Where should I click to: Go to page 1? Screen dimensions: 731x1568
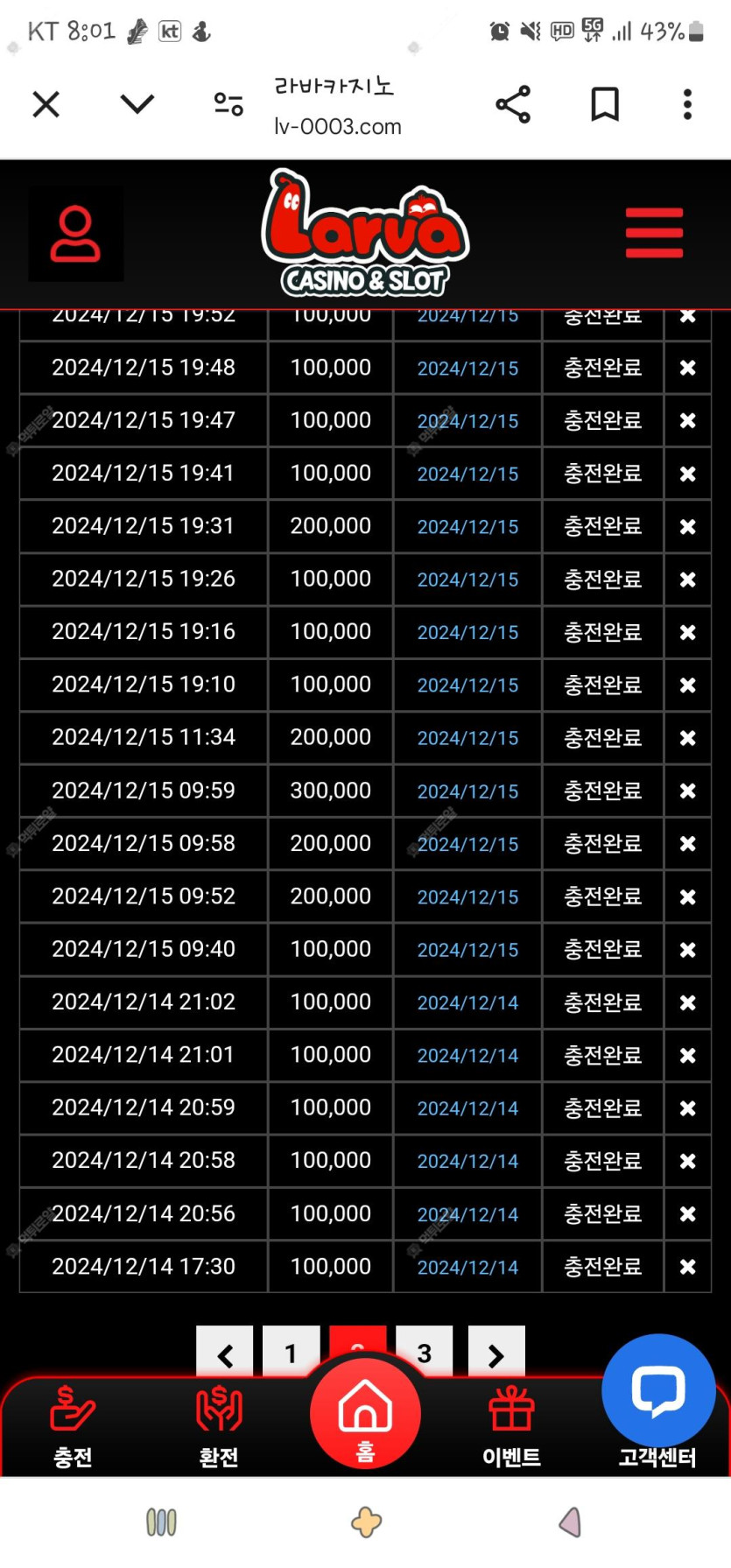click(291, 1354)
